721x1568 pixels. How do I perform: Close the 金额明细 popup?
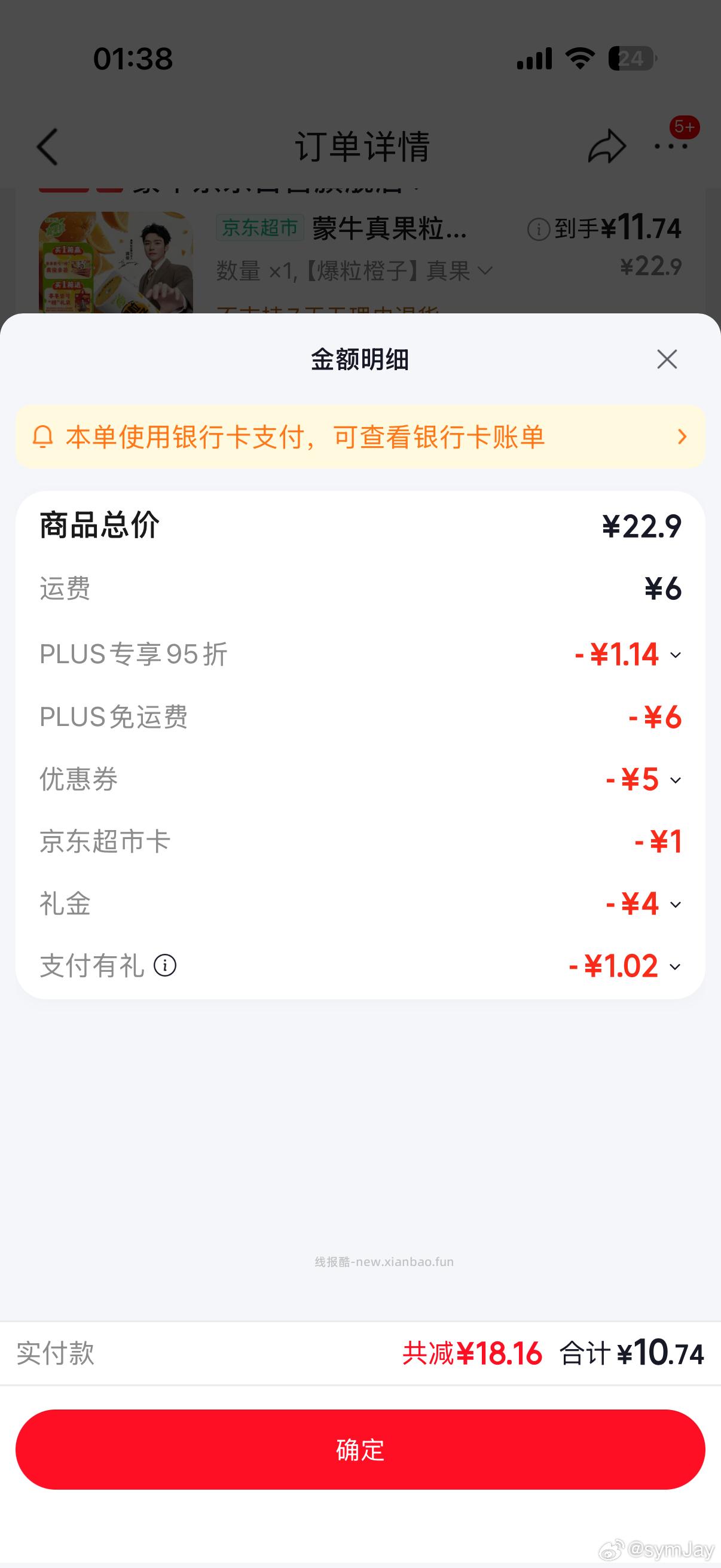click(x=667, y=359)
